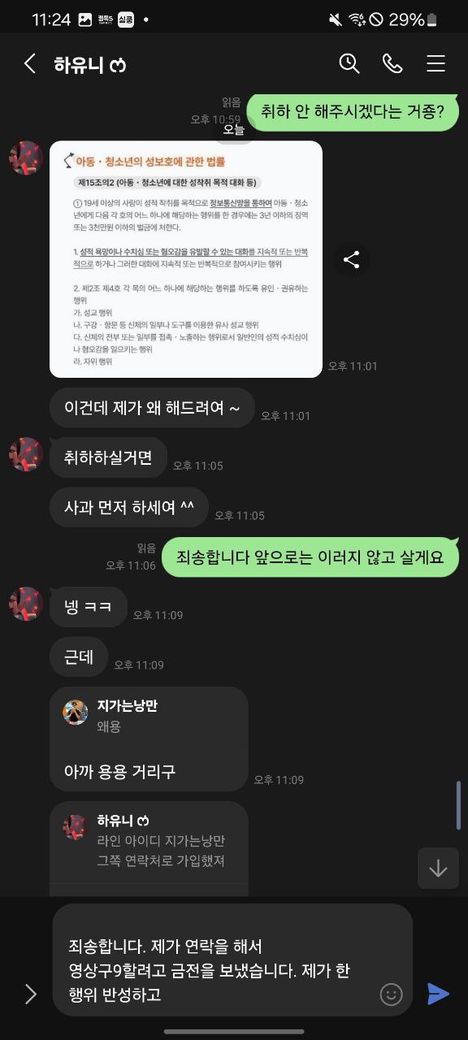Open the quoted 지가는낭만 reply message
The height and width of the screenshot is (1040, 468).
coord(149,740)
